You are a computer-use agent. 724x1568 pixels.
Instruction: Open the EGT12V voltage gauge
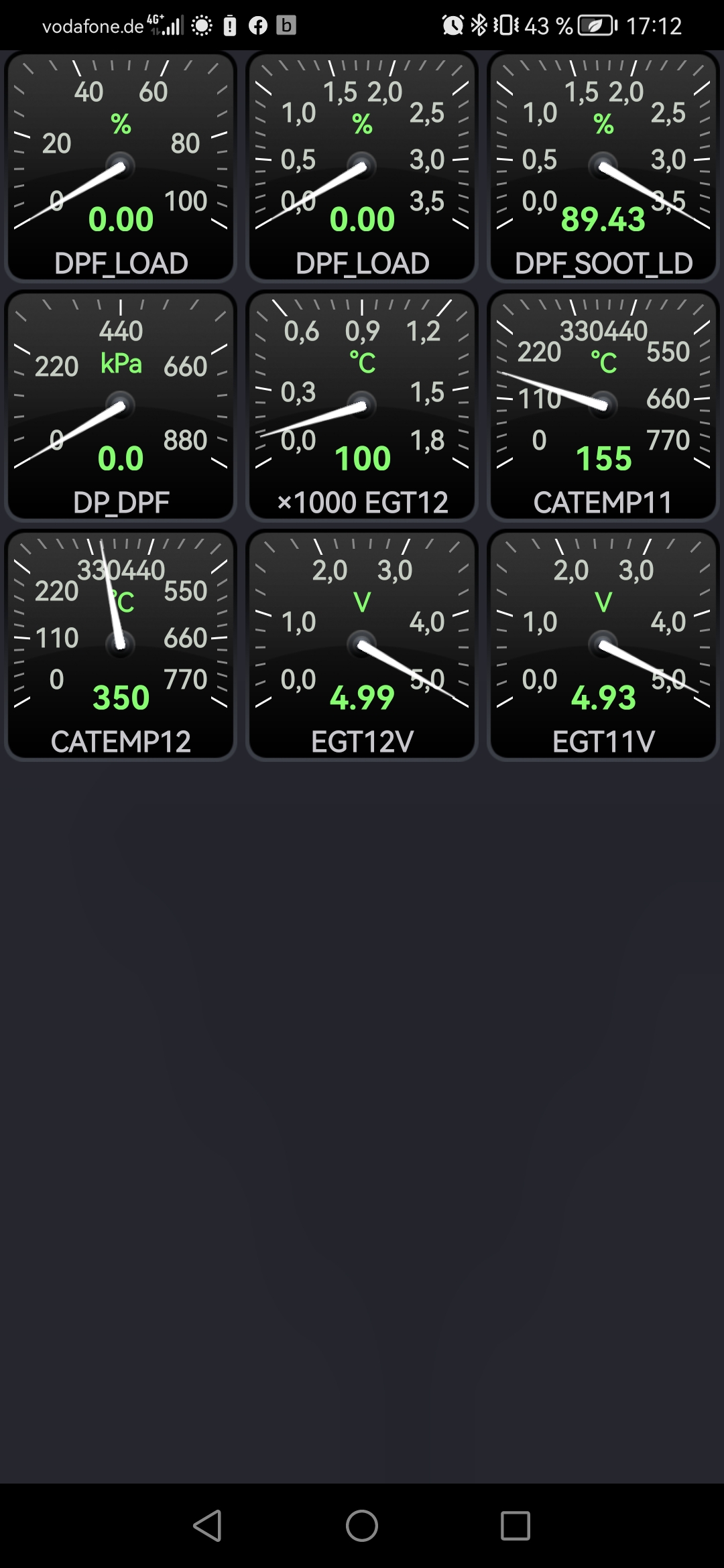[x=362, y=645]
